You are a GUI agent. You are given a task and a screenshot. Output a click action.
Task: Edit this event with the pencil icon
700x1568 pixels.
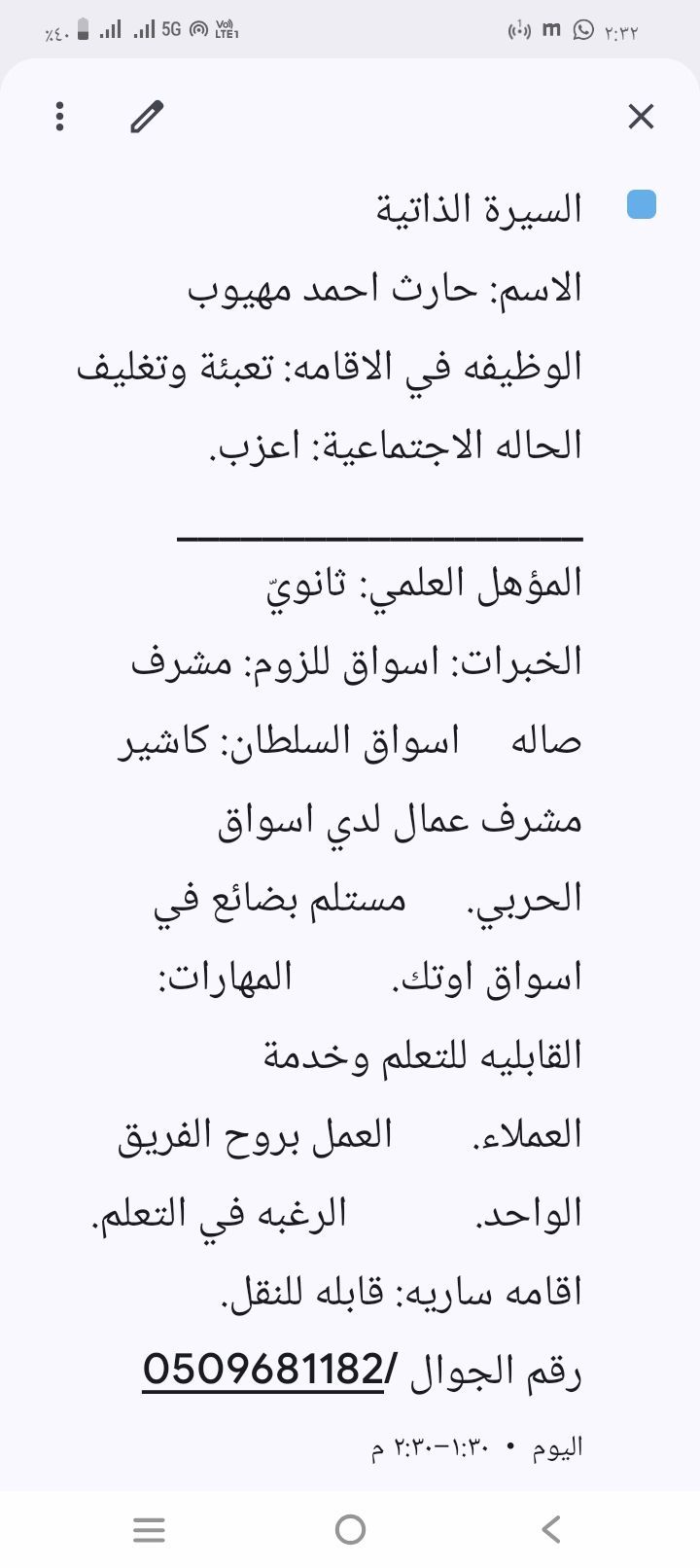[147, 117]
